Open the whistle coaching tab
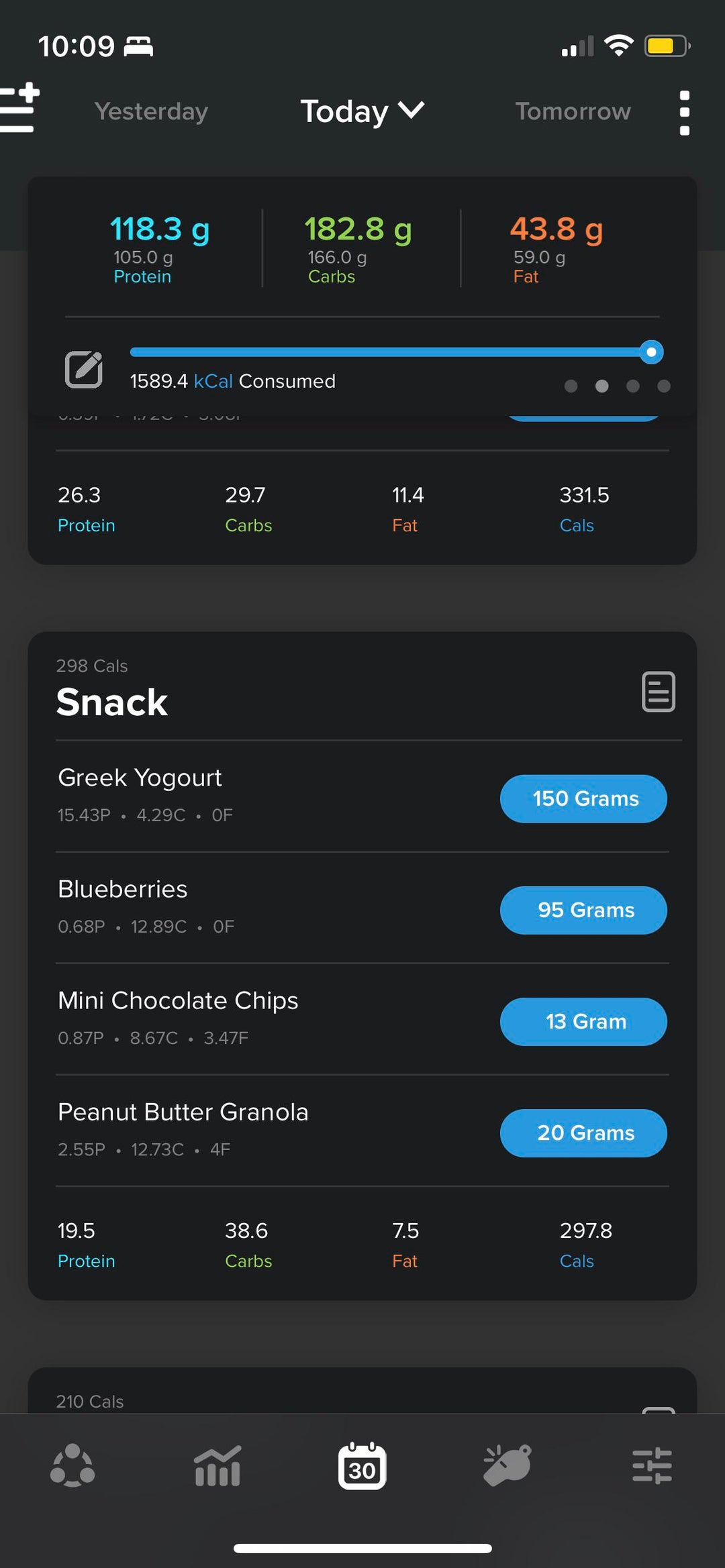Image resolution: width=725 pixels, height=1568 pixels. 507,1466
